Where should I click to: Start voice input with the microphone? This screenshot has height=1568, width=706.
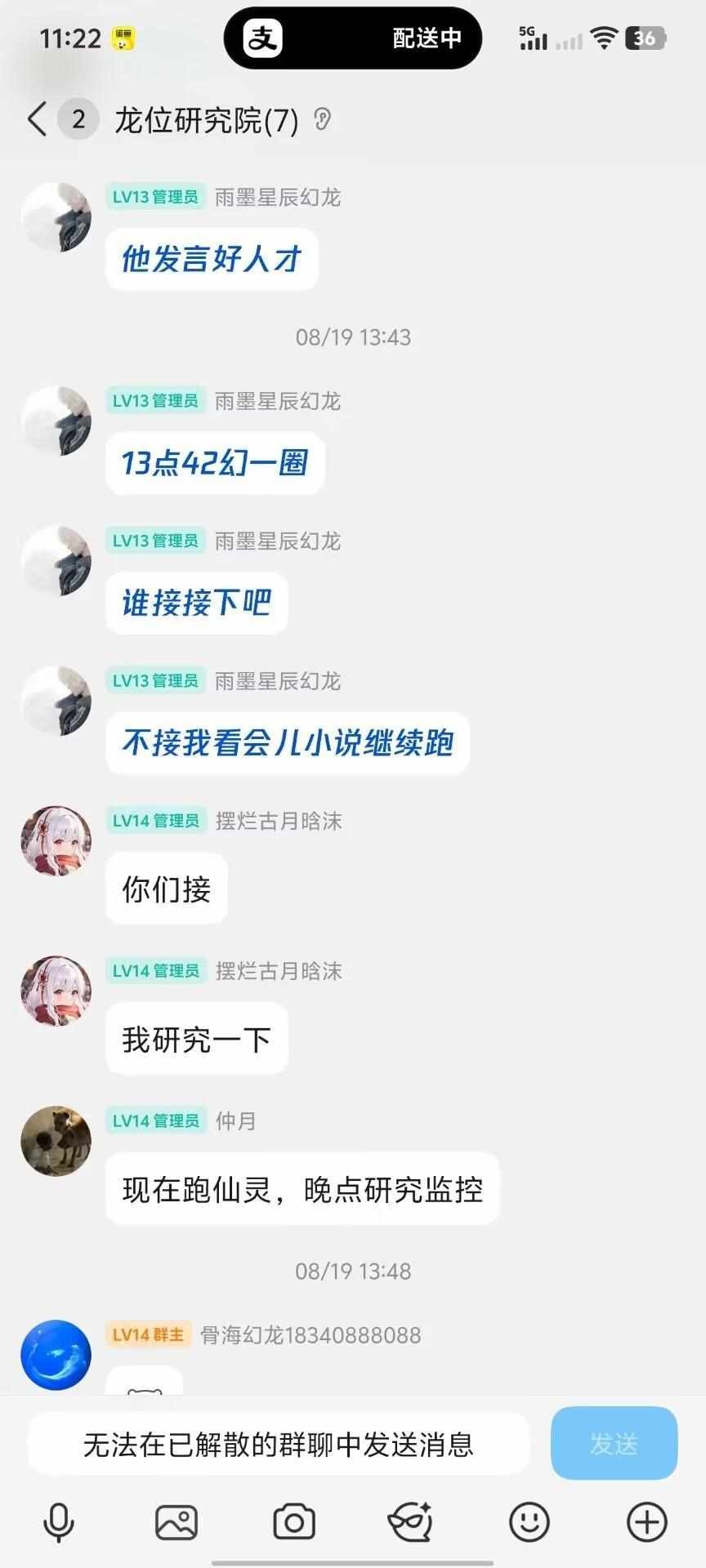[58, 1521]
